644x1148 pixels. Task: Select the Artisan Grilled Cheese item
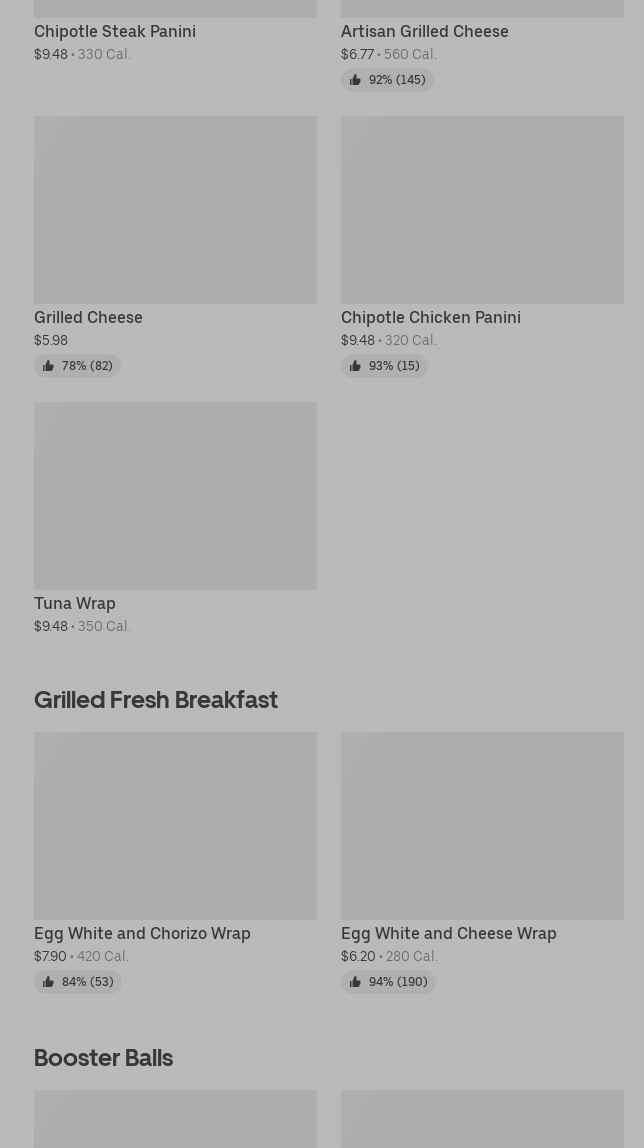pyautogui.click(x=424, y=31)
